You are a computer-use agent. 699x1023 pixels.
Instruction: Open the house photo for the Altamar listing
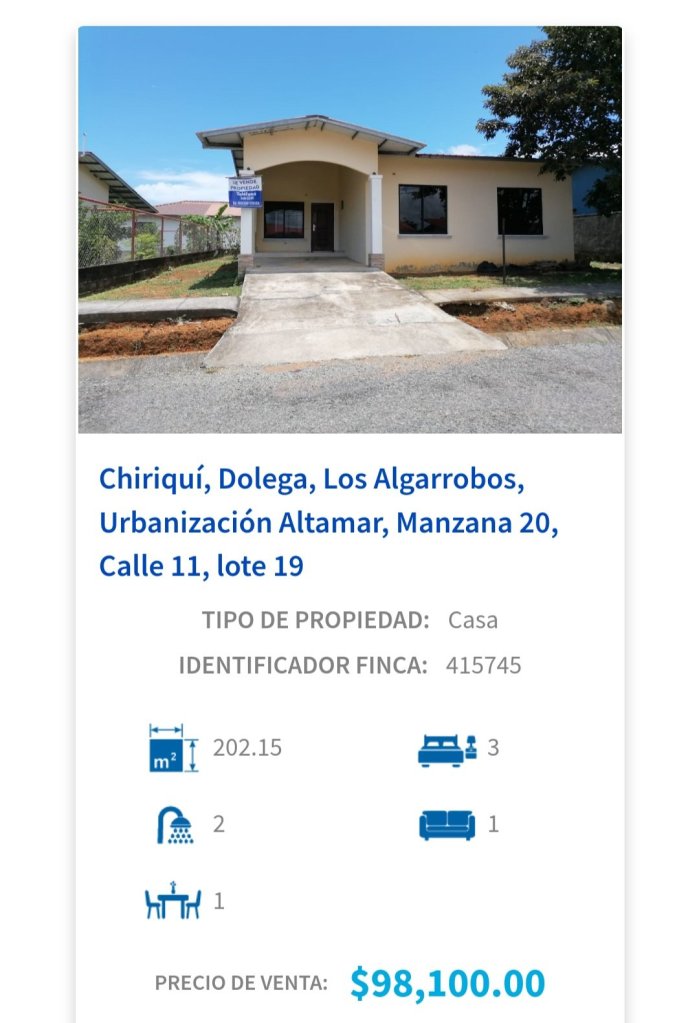point(350,230)
